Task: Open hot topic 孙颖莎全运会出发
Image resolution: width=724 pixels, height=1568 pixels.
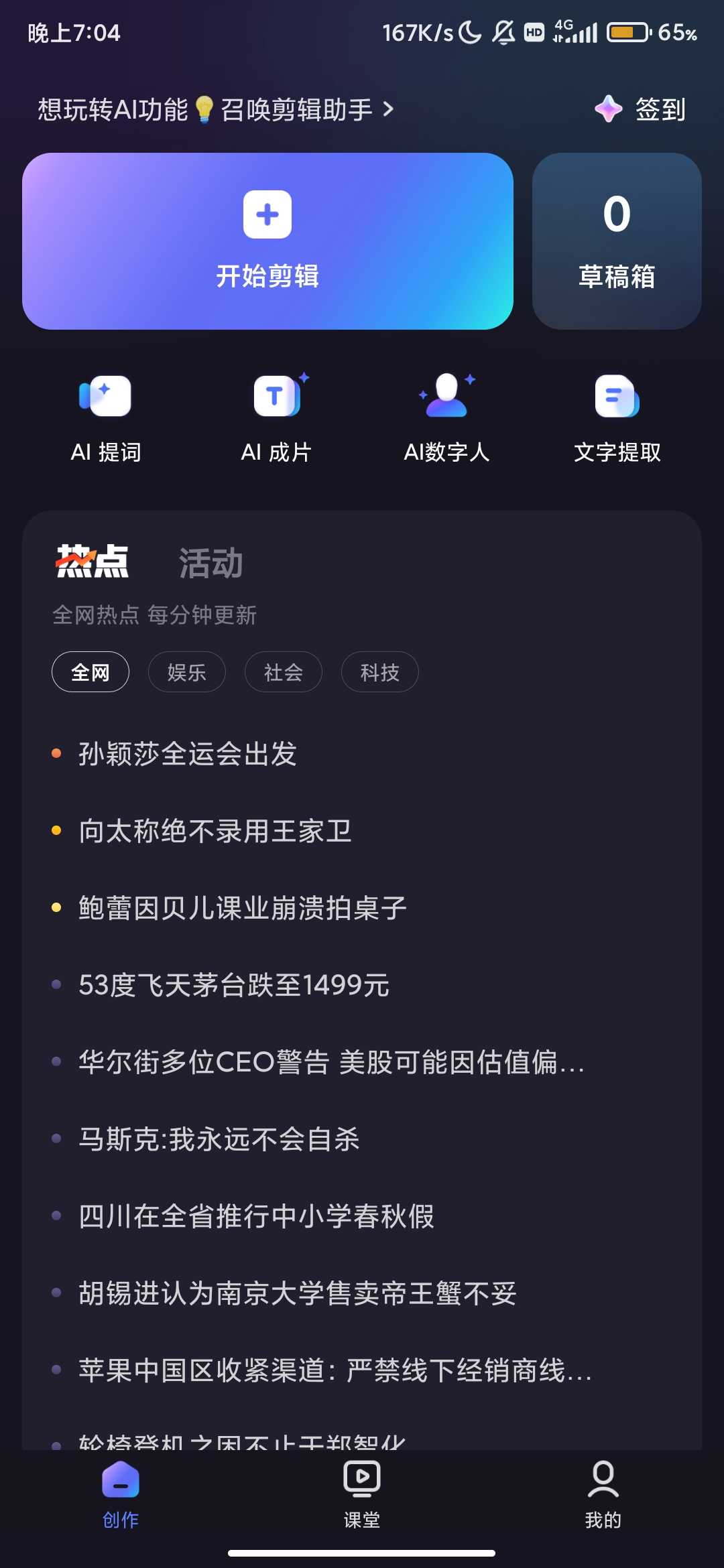Action: pyautogui.click(x=188, y=754)
